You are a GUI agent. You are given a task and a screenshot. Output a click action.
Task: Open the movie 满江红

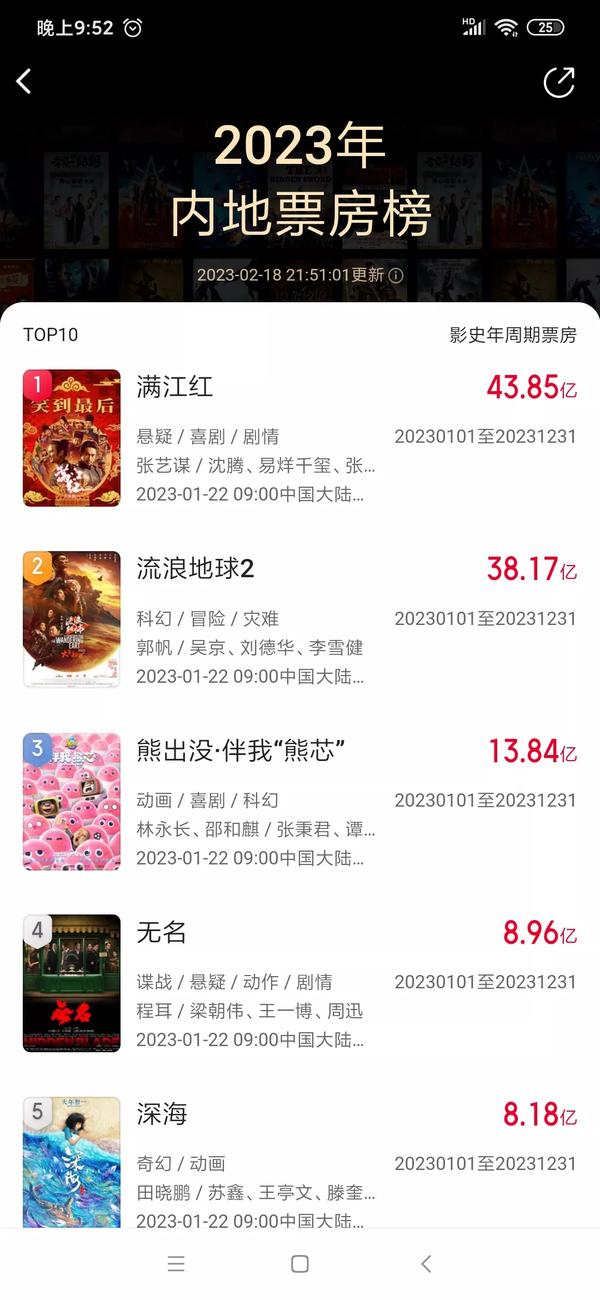coord(300,438)
